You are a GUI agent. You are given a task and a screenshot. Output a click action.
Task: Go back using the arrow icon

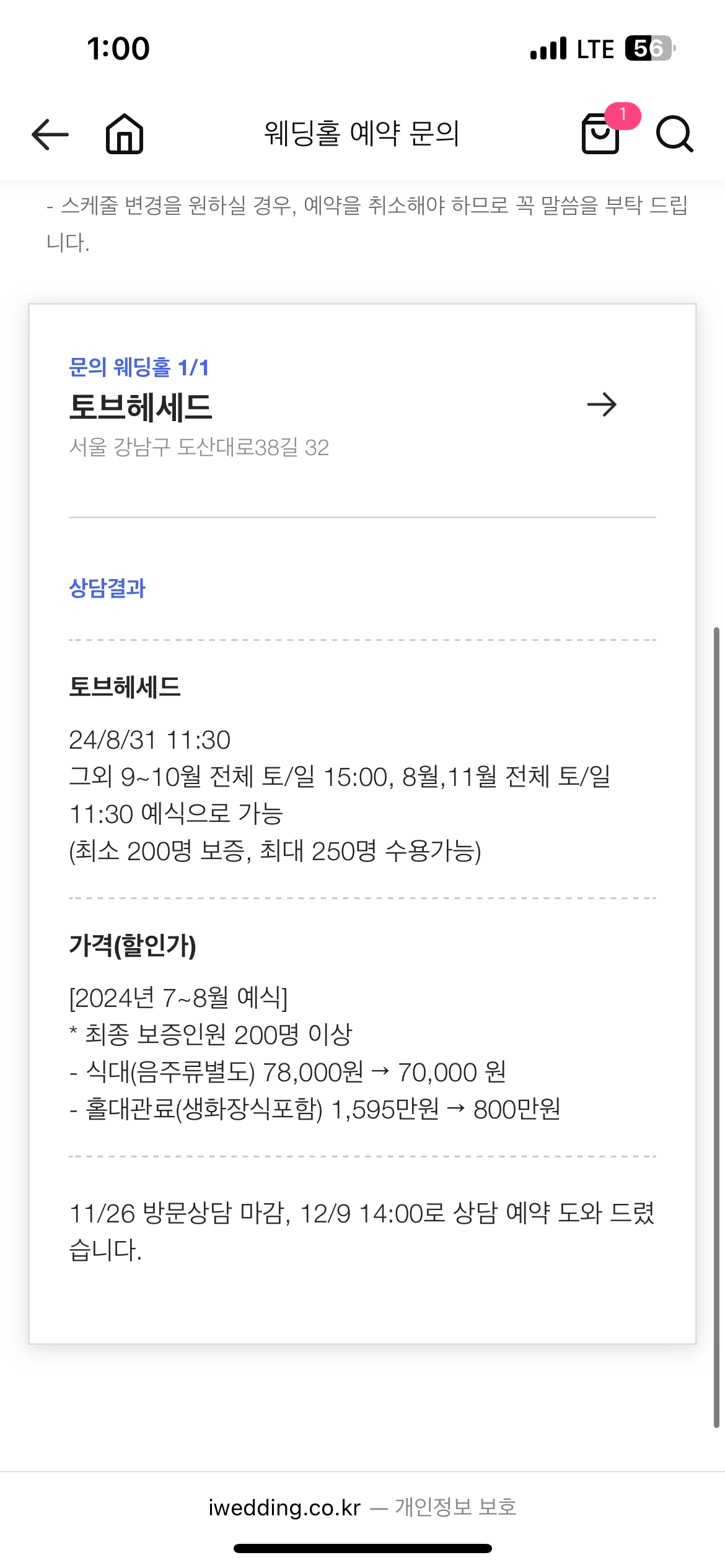pos(50,134)
